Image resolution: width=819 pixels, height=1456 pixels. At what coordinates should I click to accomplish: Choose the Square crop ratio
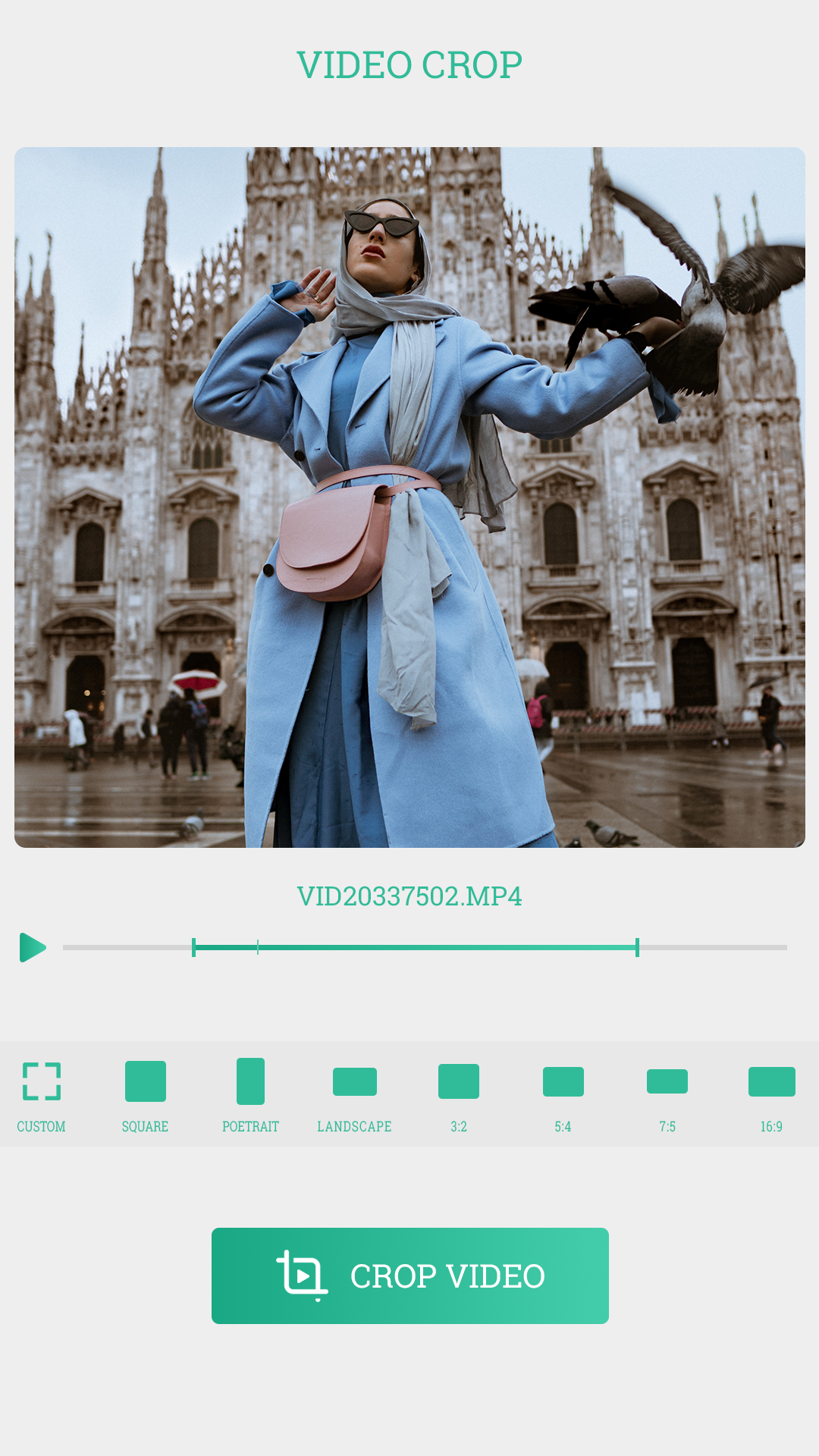point(146,1096)
